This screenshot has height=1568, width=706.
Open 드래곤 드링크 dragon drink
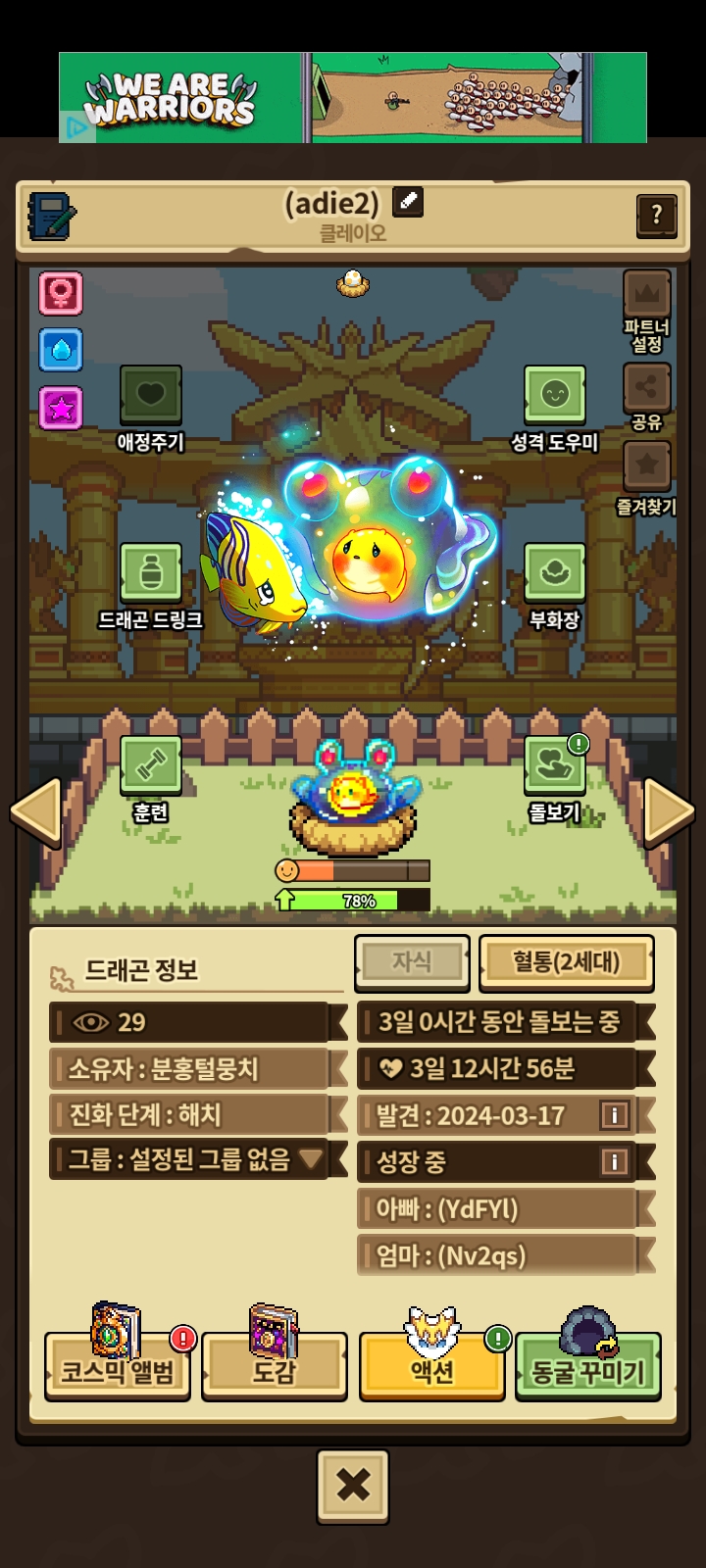click(x=150, y=573)
